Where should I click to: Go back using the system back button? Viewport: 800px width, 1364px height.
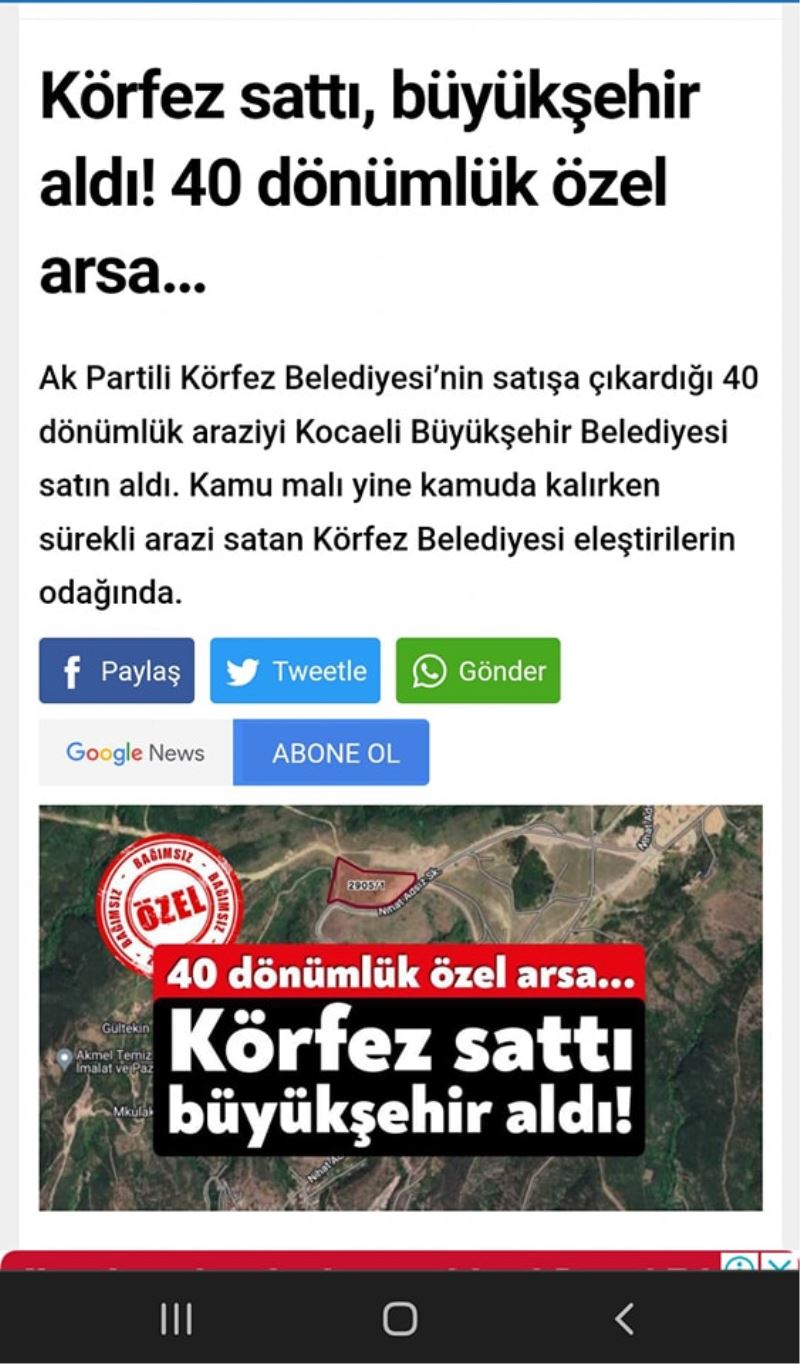624,1320
